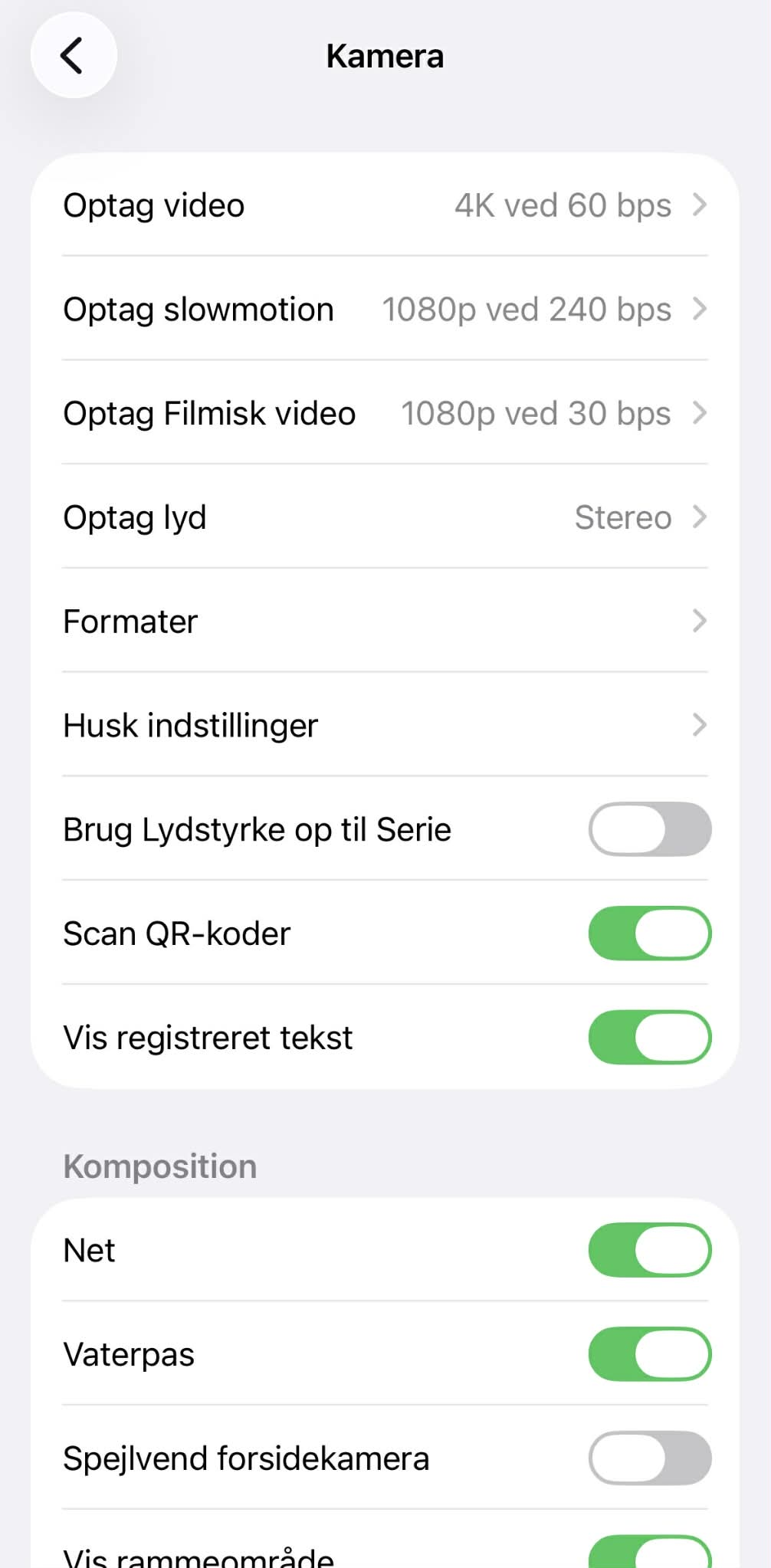Enable Brug Lydstyrke op til Serie

click(649, 829)
